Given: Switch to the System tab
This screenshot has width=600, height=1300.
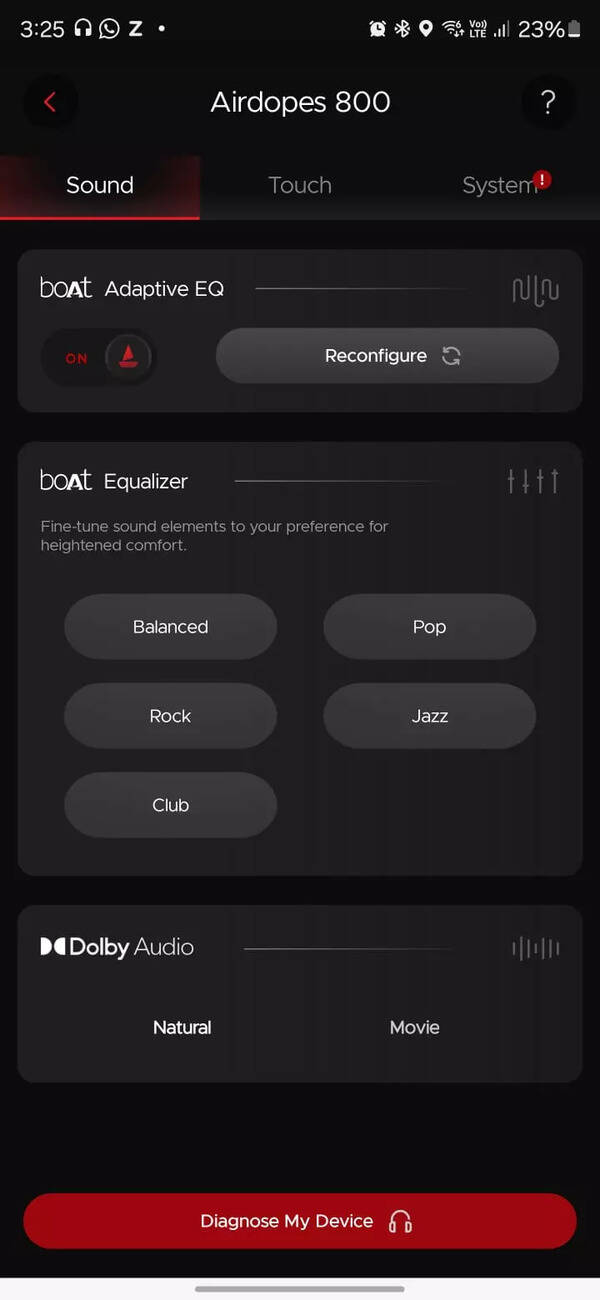Looking at the screenshot, I should point(499,185).
